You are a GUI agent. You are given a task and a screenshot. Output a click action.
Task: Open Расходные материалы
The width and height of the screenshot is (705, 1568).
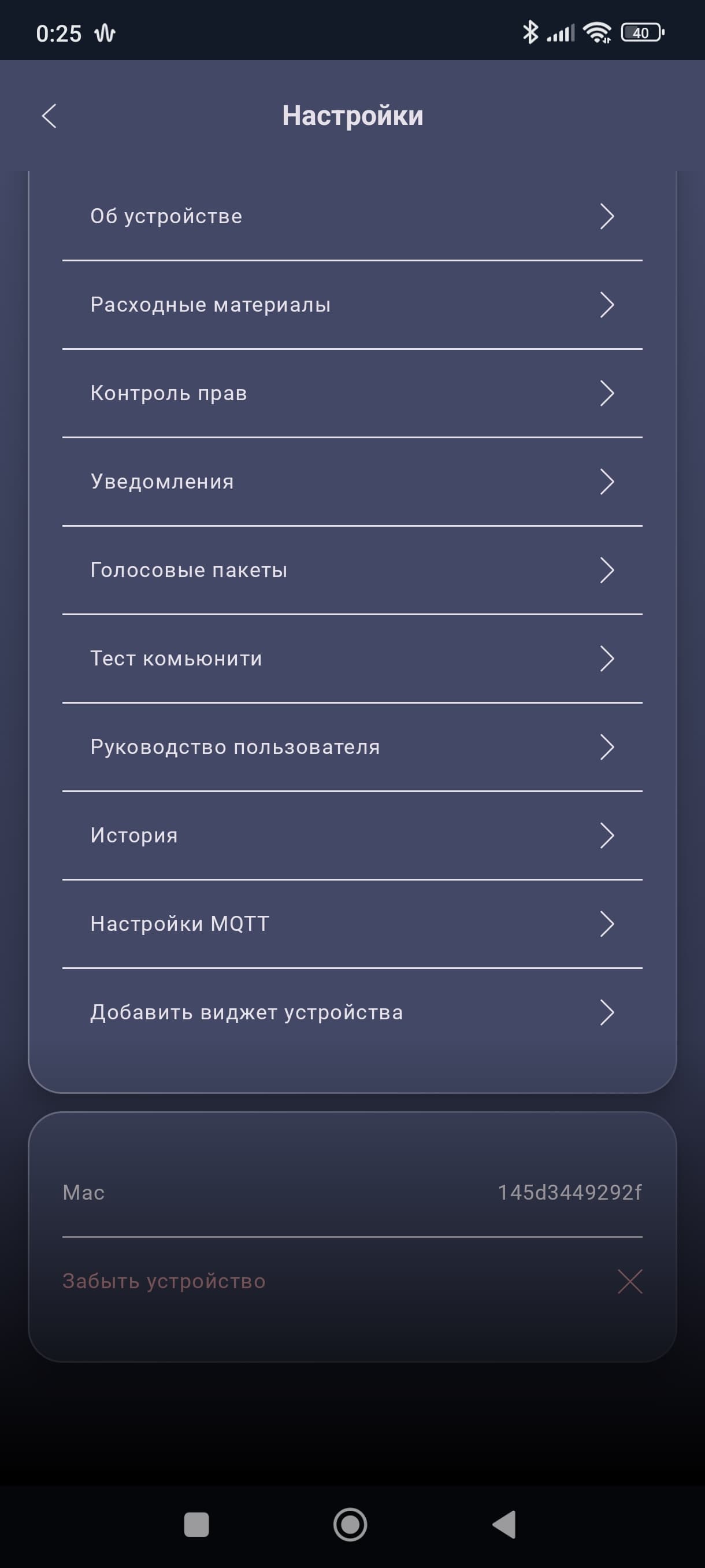pos(351,304)
